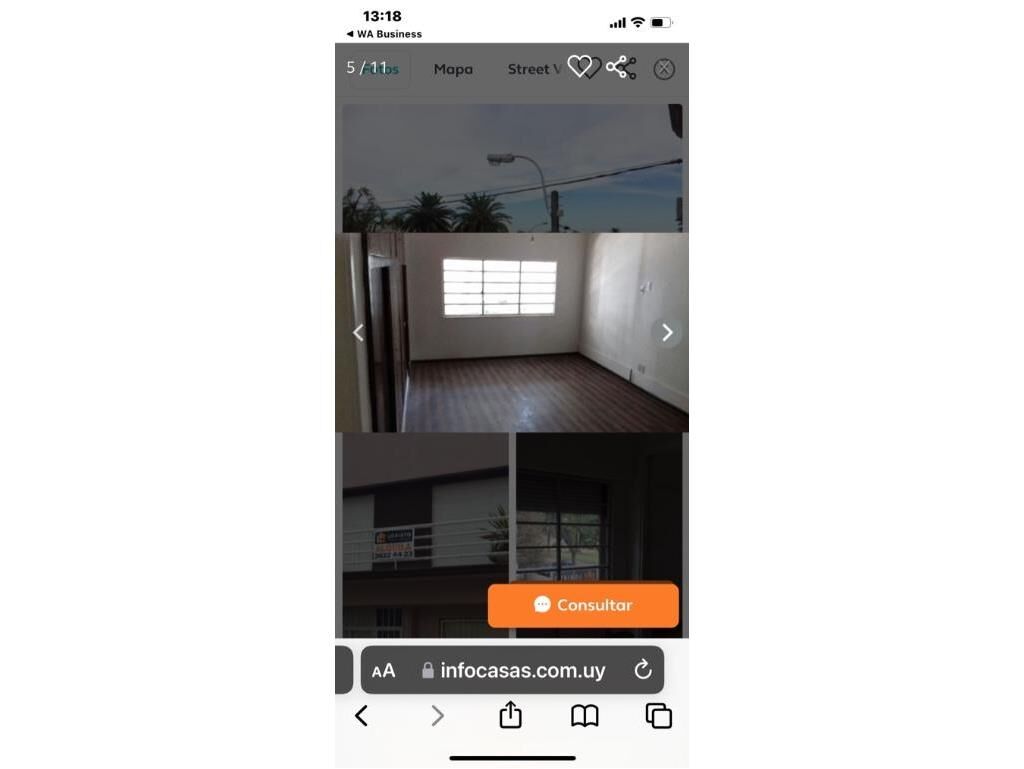Show the next photo
The width and height of the screenshot is (1024, 769).
click(667, 333)
